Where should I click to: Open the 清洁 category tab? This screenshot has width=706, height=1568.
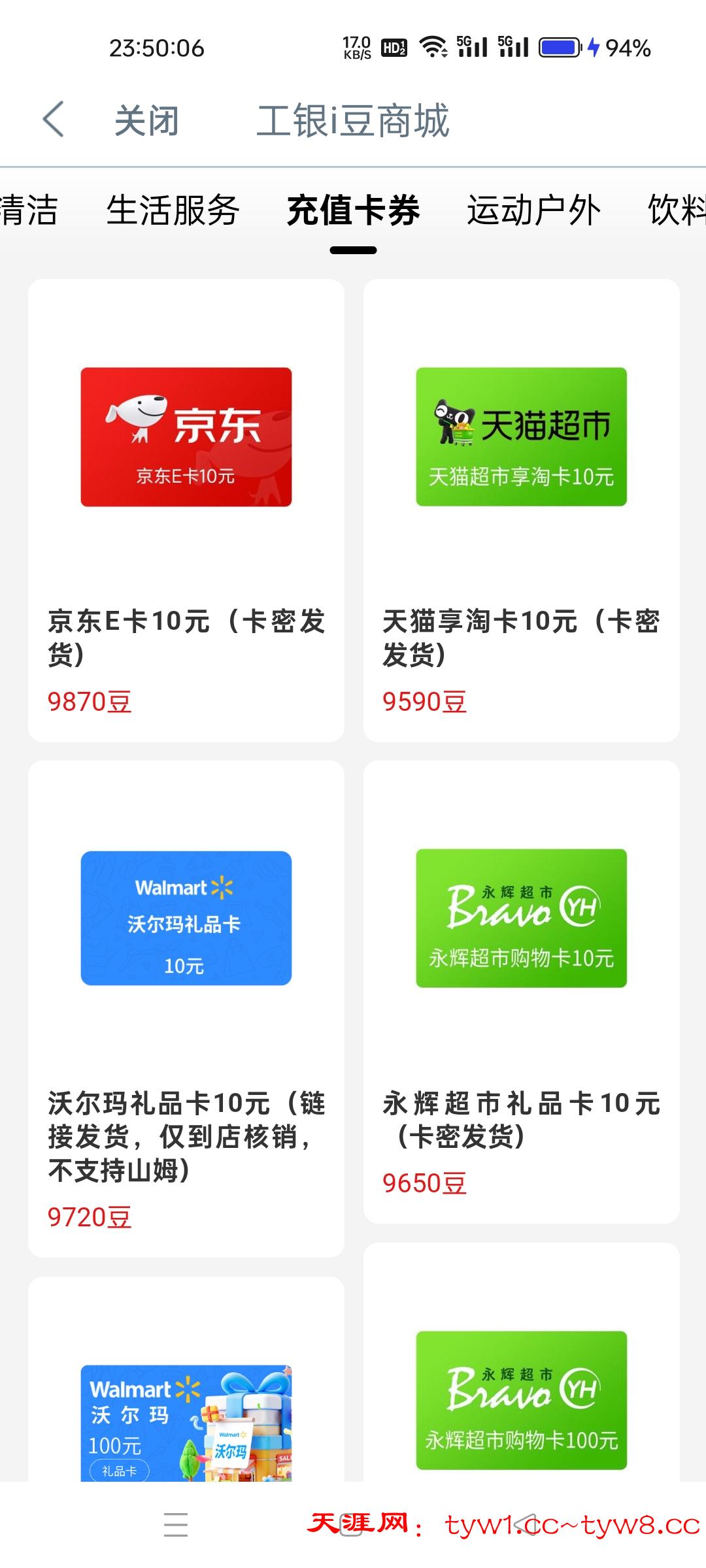pos(29,210)
